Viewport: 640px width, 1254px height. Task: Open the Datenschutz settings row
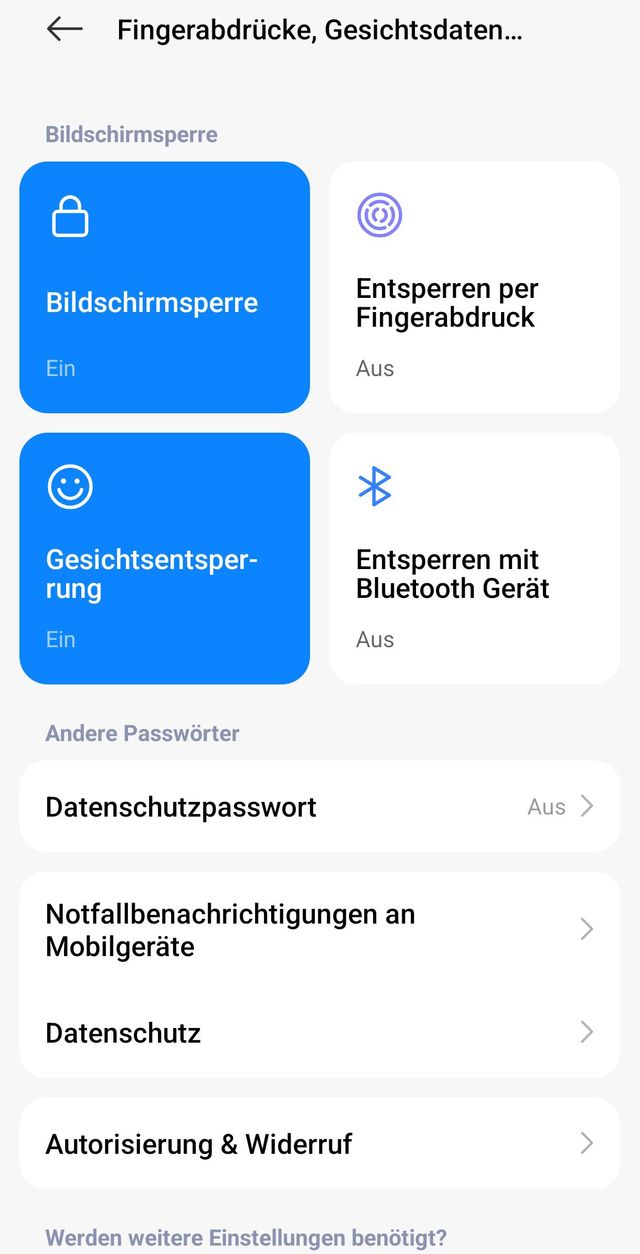tap(320, 1032)
